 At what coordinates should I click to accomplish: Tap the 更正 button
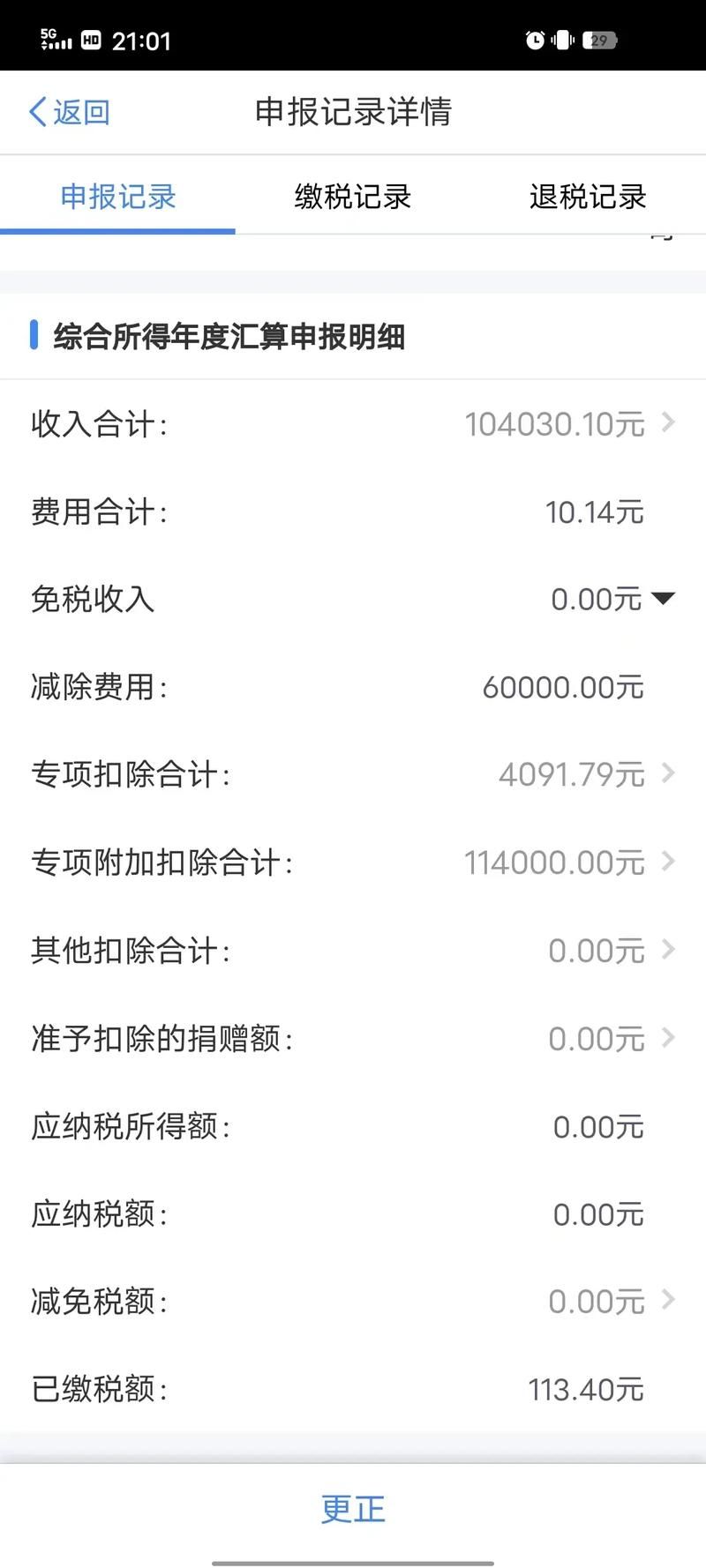pos(353,1509)
